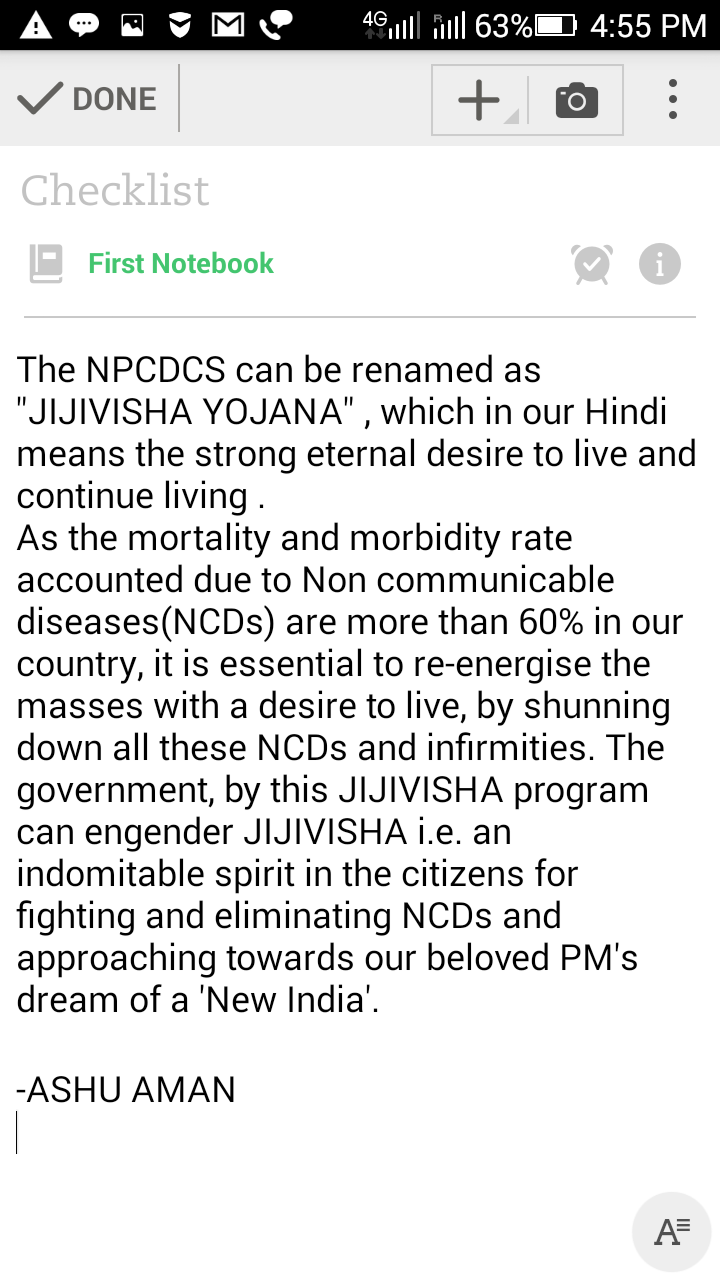Open the note info icon
The image size is (720, 1280).
(x=659, y=264)
